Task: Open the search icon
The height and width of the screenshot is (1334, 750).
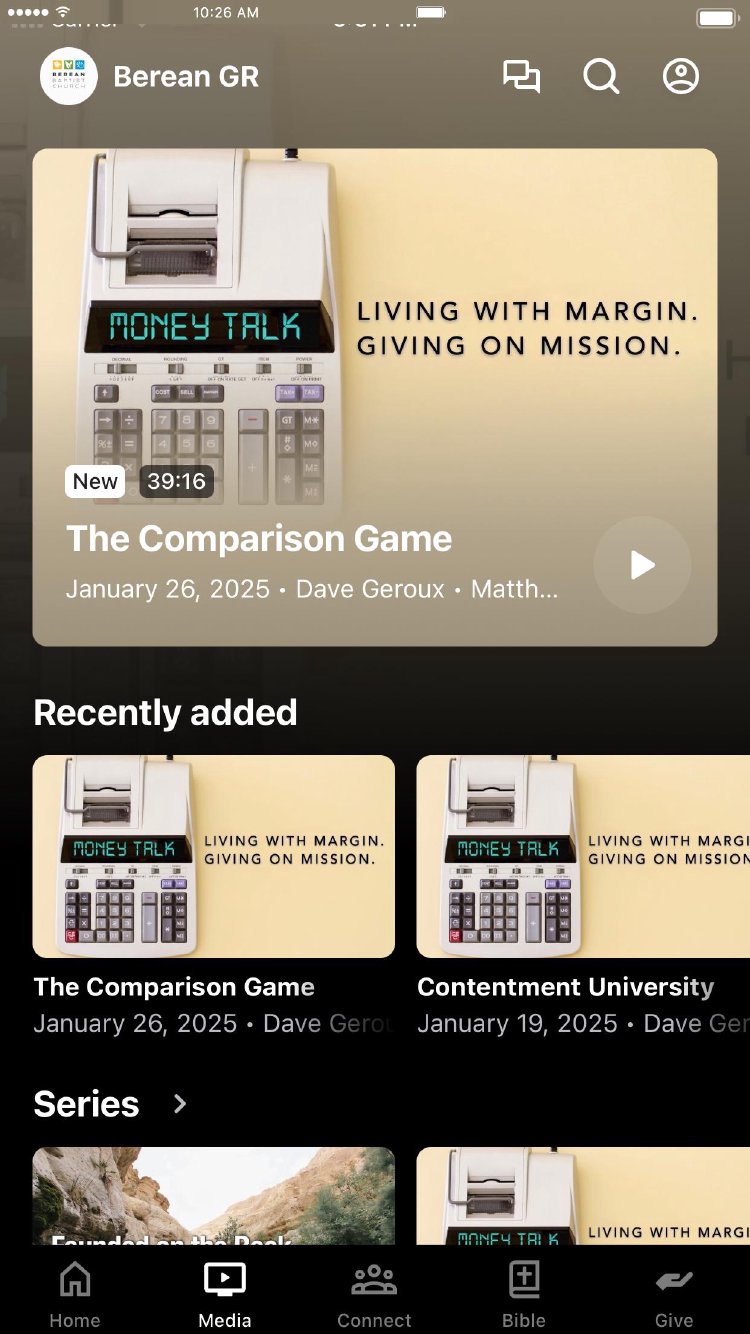Action: 601,77
